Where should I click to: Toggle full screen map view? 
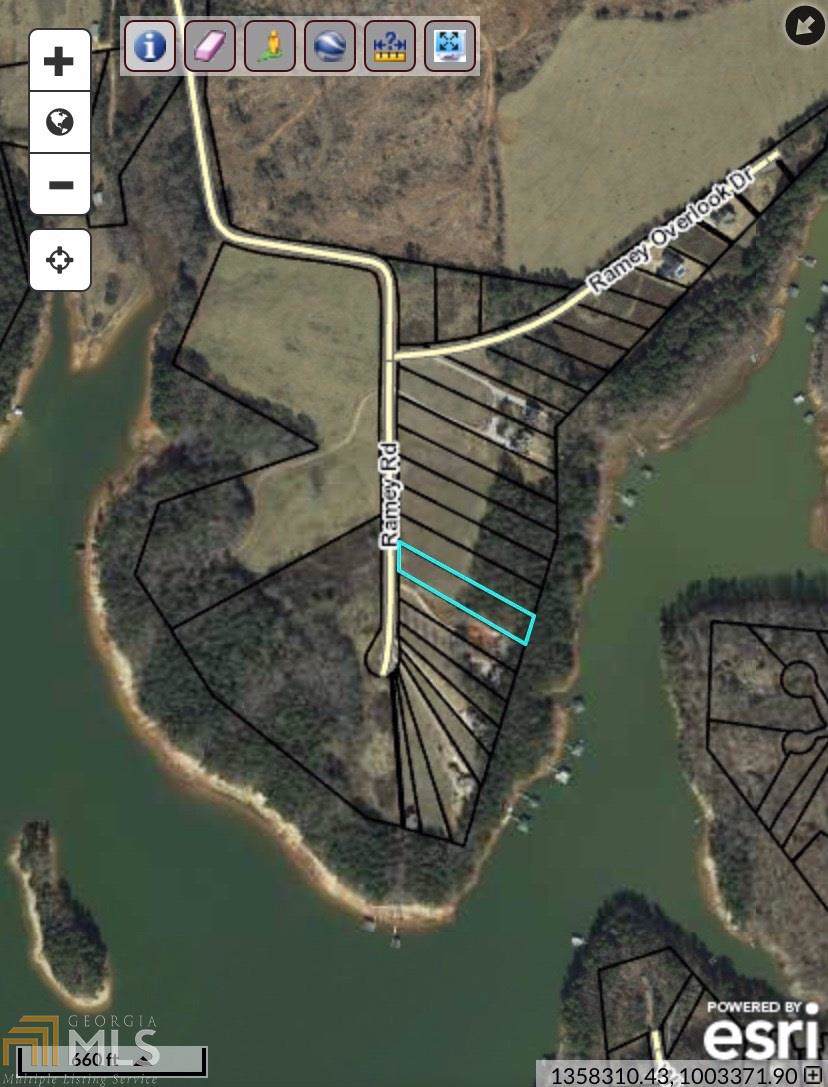click(449, 46)
